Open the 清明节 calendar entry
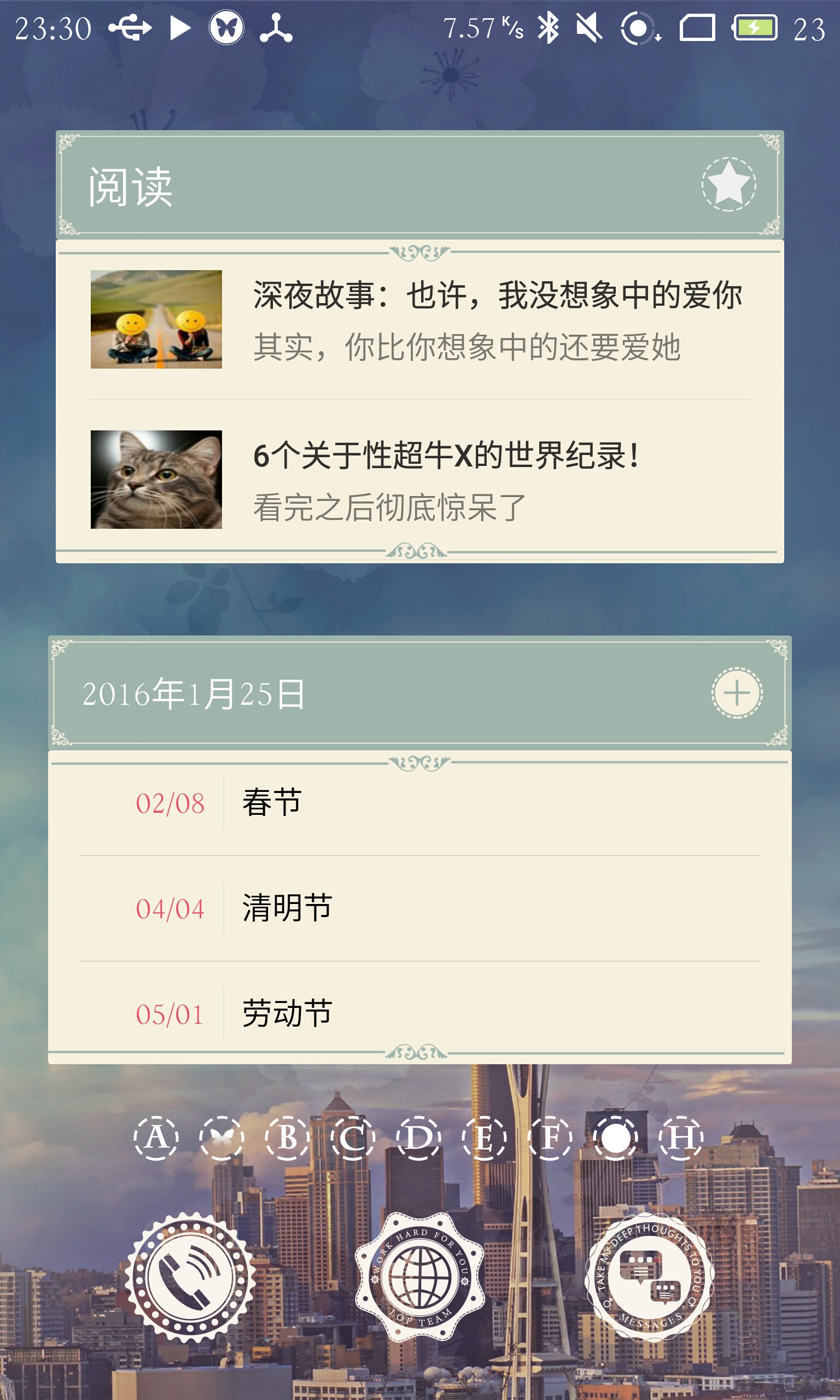The width and height of the screenshot is (840, 1400). [419, 908]
